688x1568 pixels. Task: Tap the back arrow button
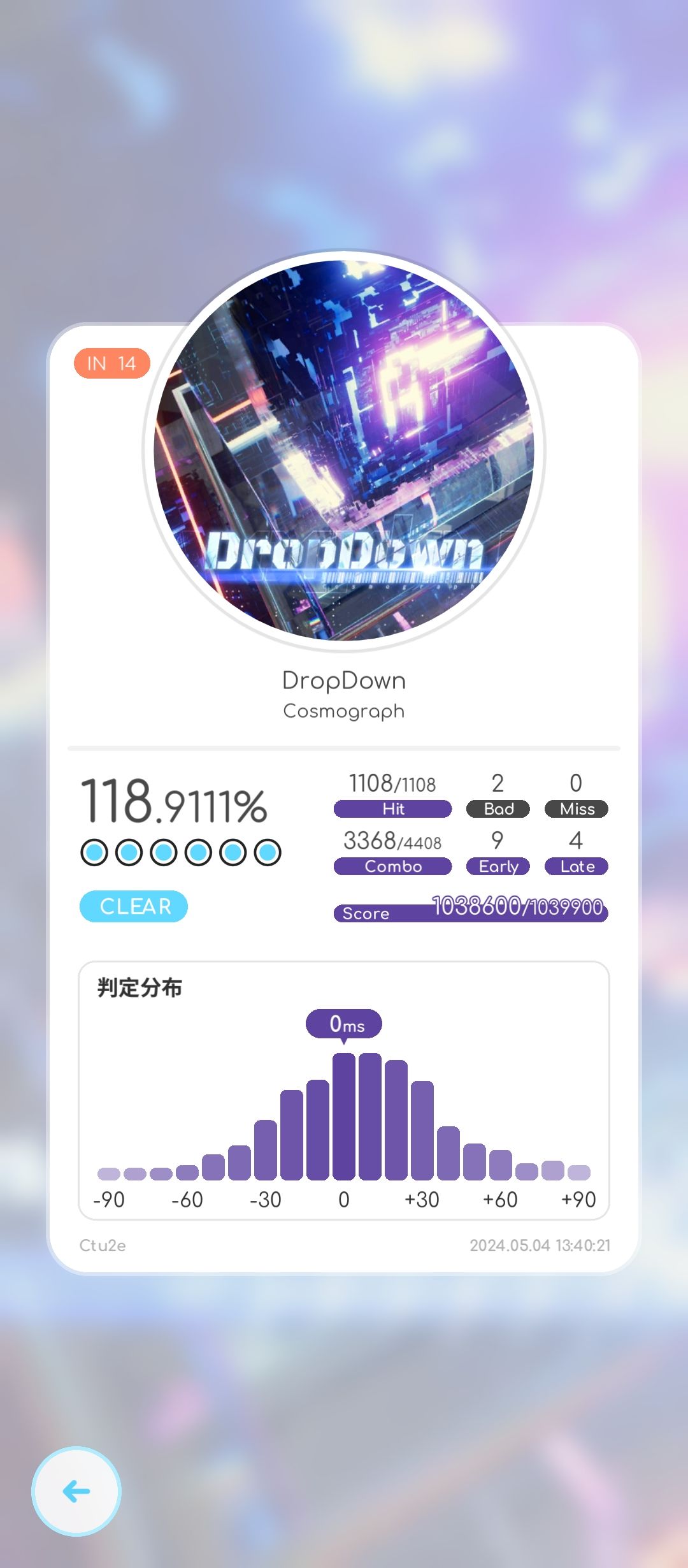[76, 1492]
